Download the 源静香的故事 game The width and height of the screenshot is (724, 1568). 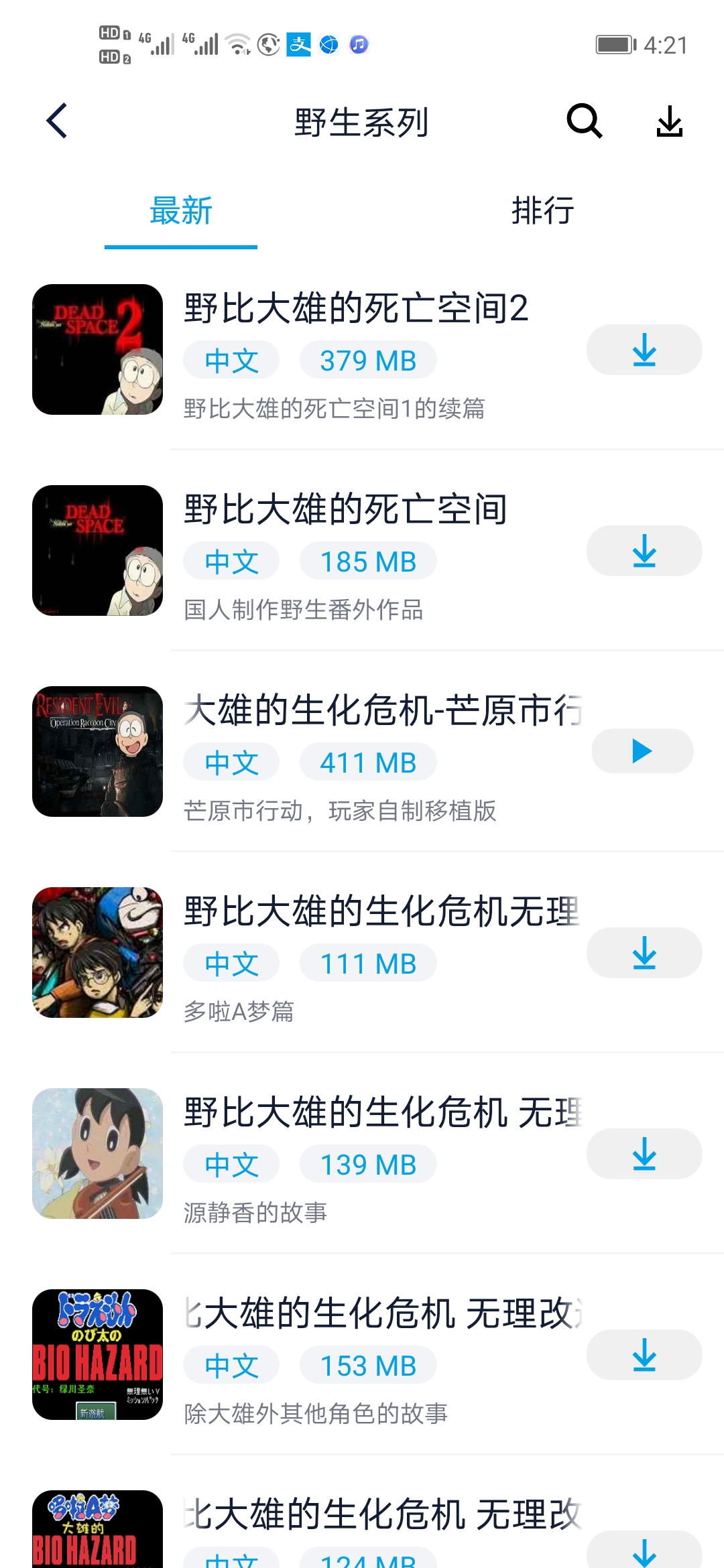643,1153
